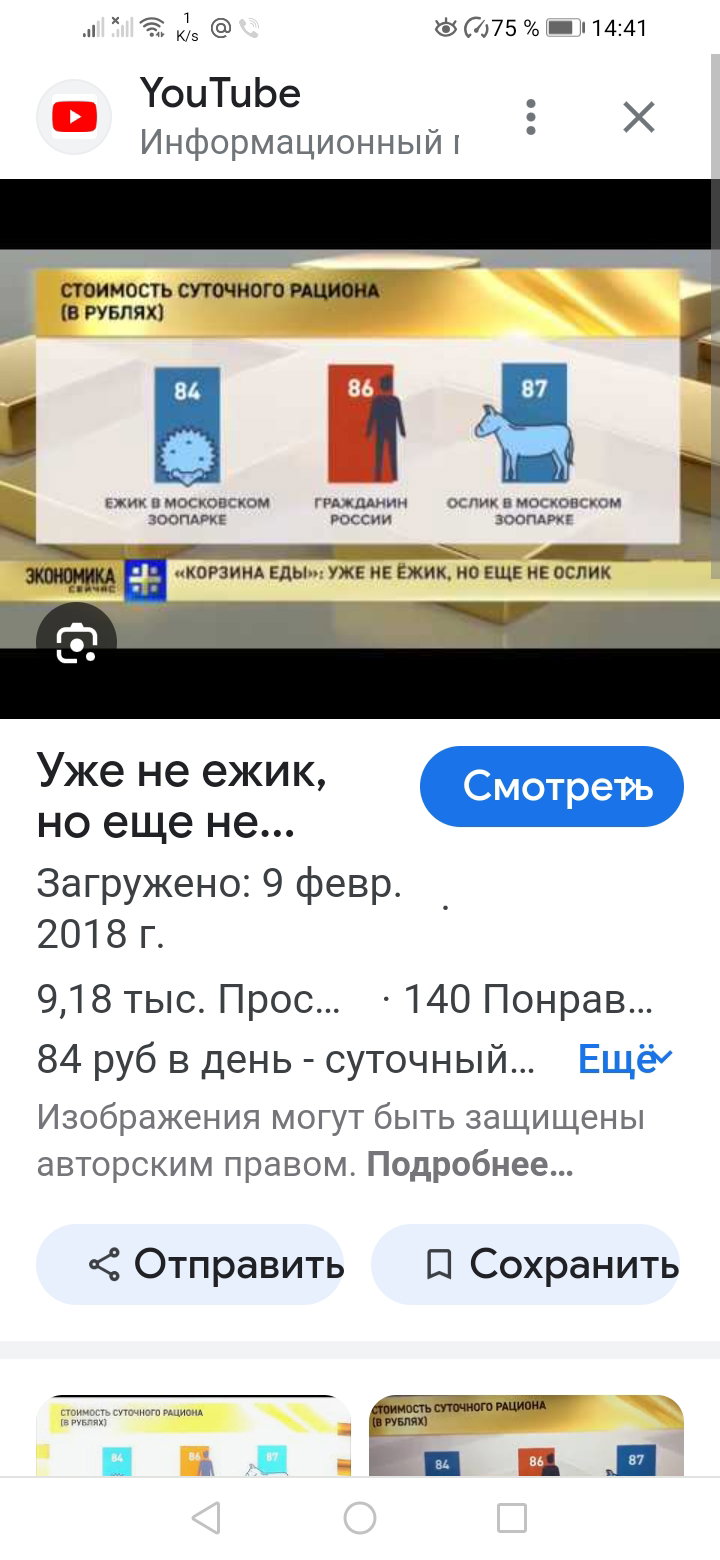Open the Подробнее copyright link
This screenshot has height=1560, width=720.
tap(470, 1165)
